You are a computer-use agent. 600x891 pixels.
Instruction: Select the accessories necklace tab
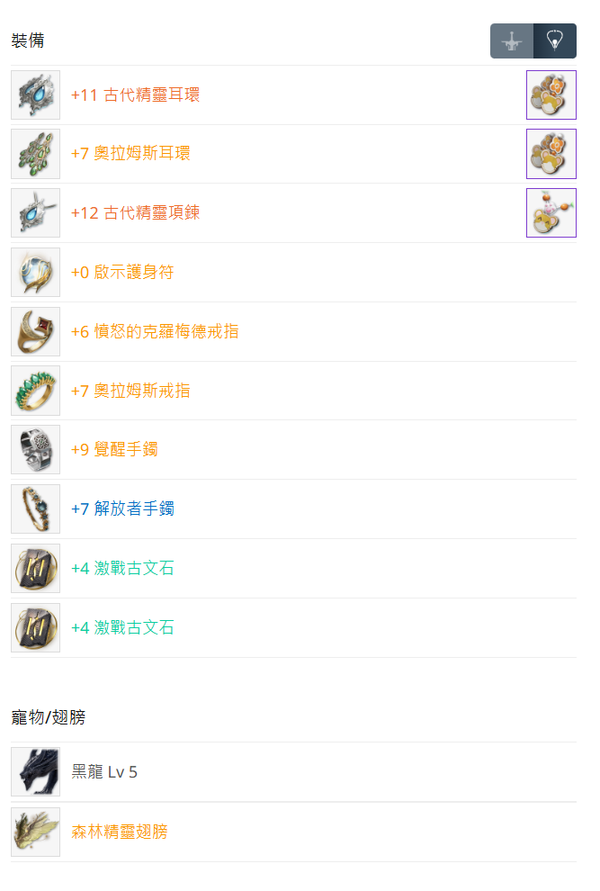[x=555, y=41]
